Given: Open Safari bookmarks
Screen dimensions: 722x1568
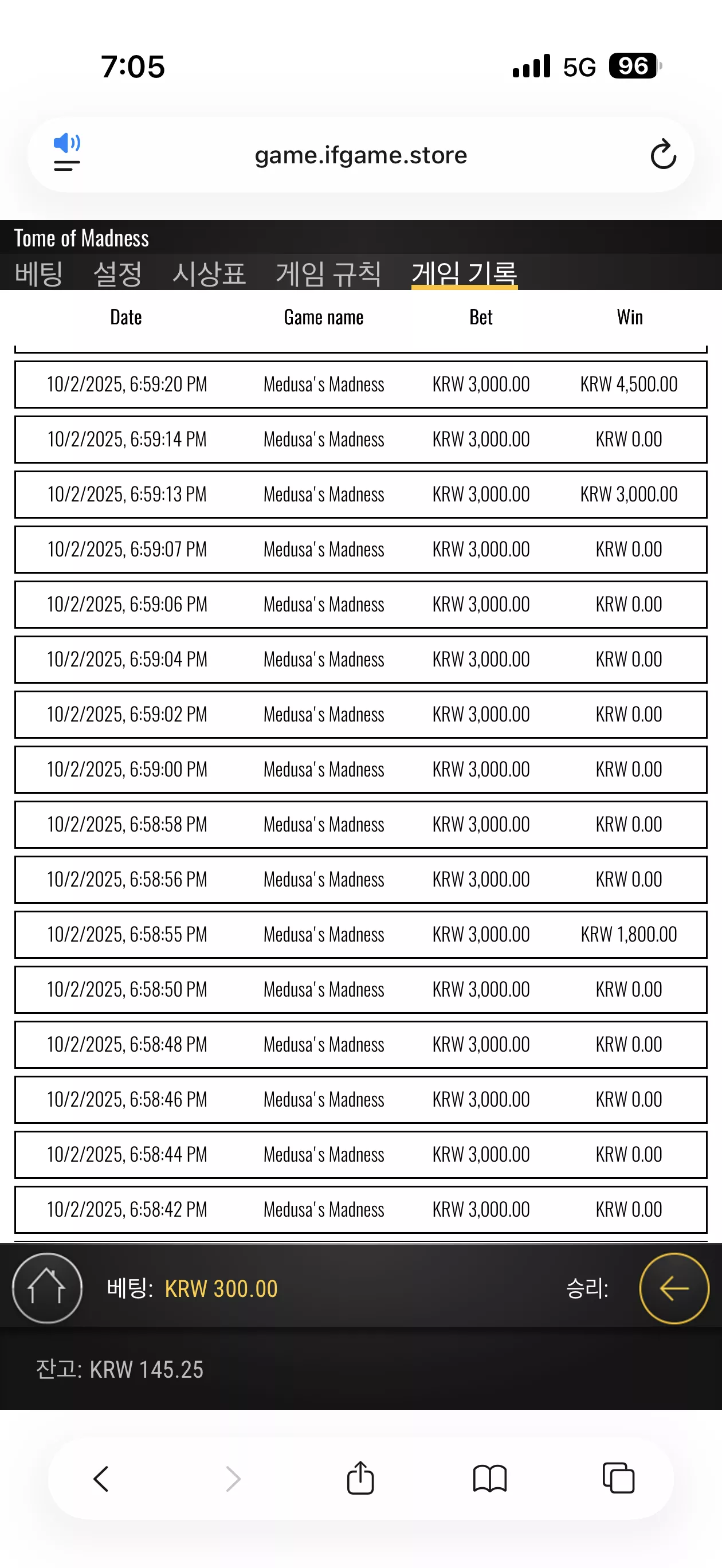Looking at the screenshot, I should point(489,1478).
